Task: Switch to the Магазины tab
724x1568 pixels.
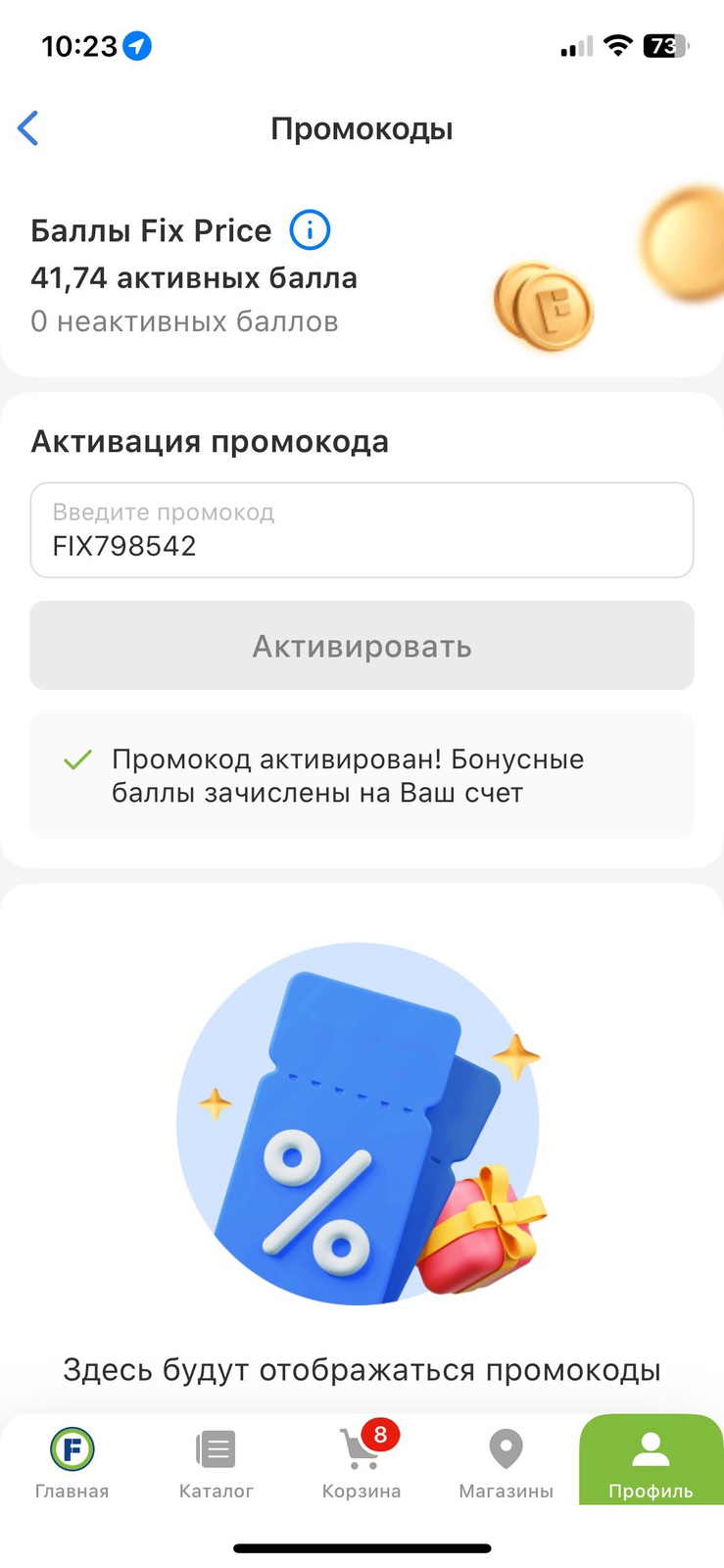Action: click(506, 1462)
